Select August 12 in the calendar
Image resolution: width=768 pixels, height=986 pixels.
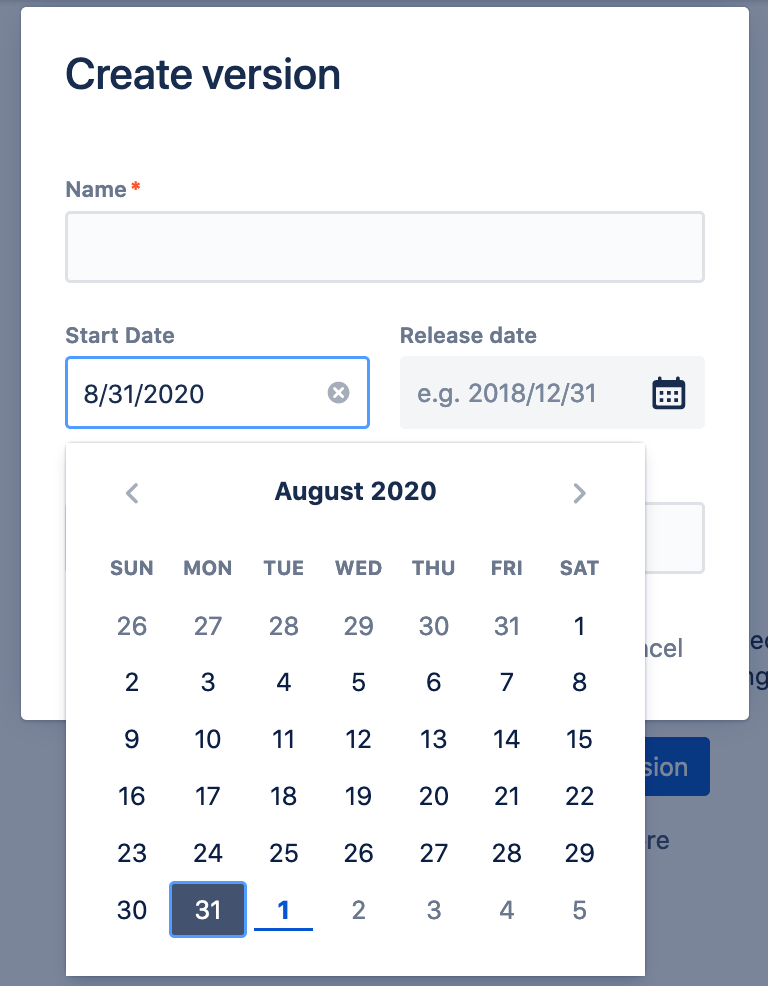(x=358, y=740)
